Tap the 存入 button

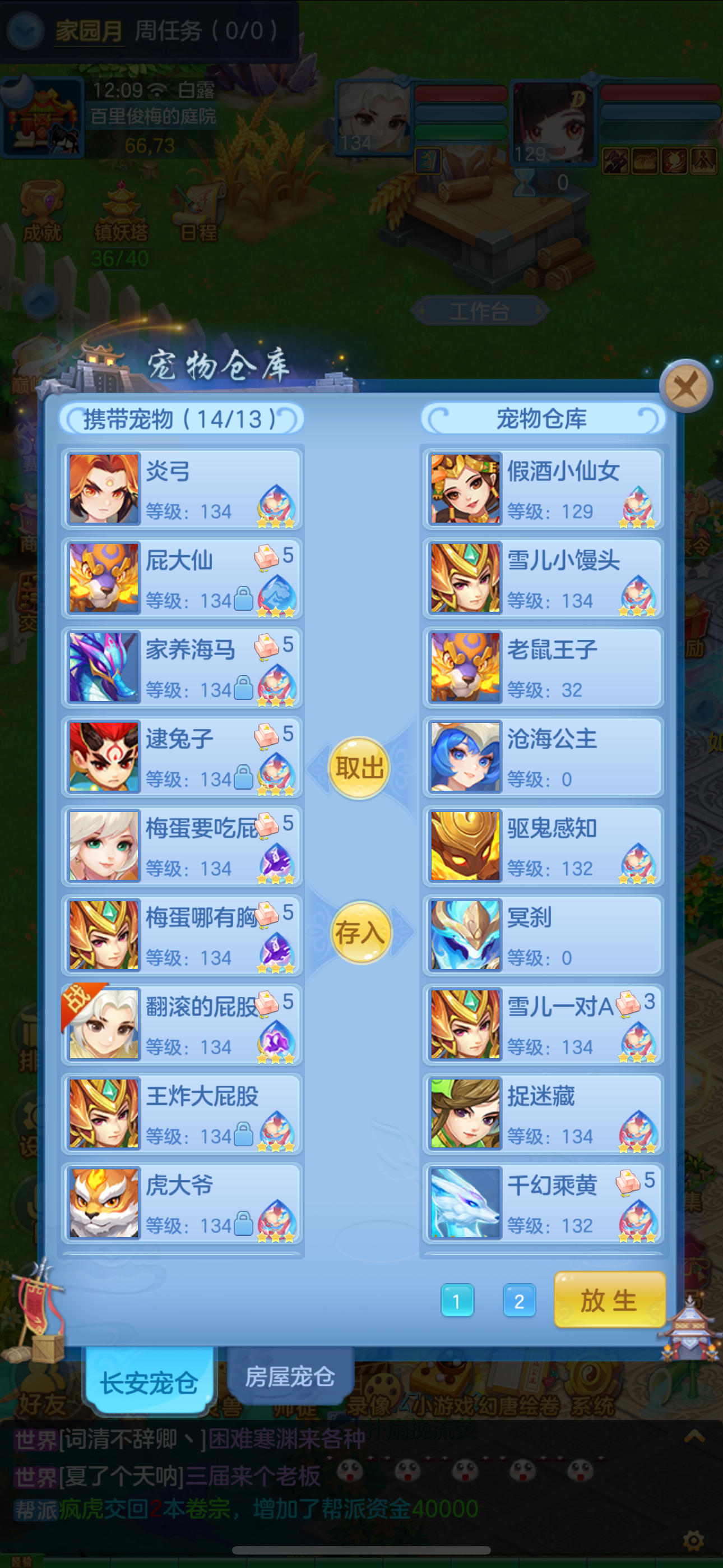click(x=360, y=932)
